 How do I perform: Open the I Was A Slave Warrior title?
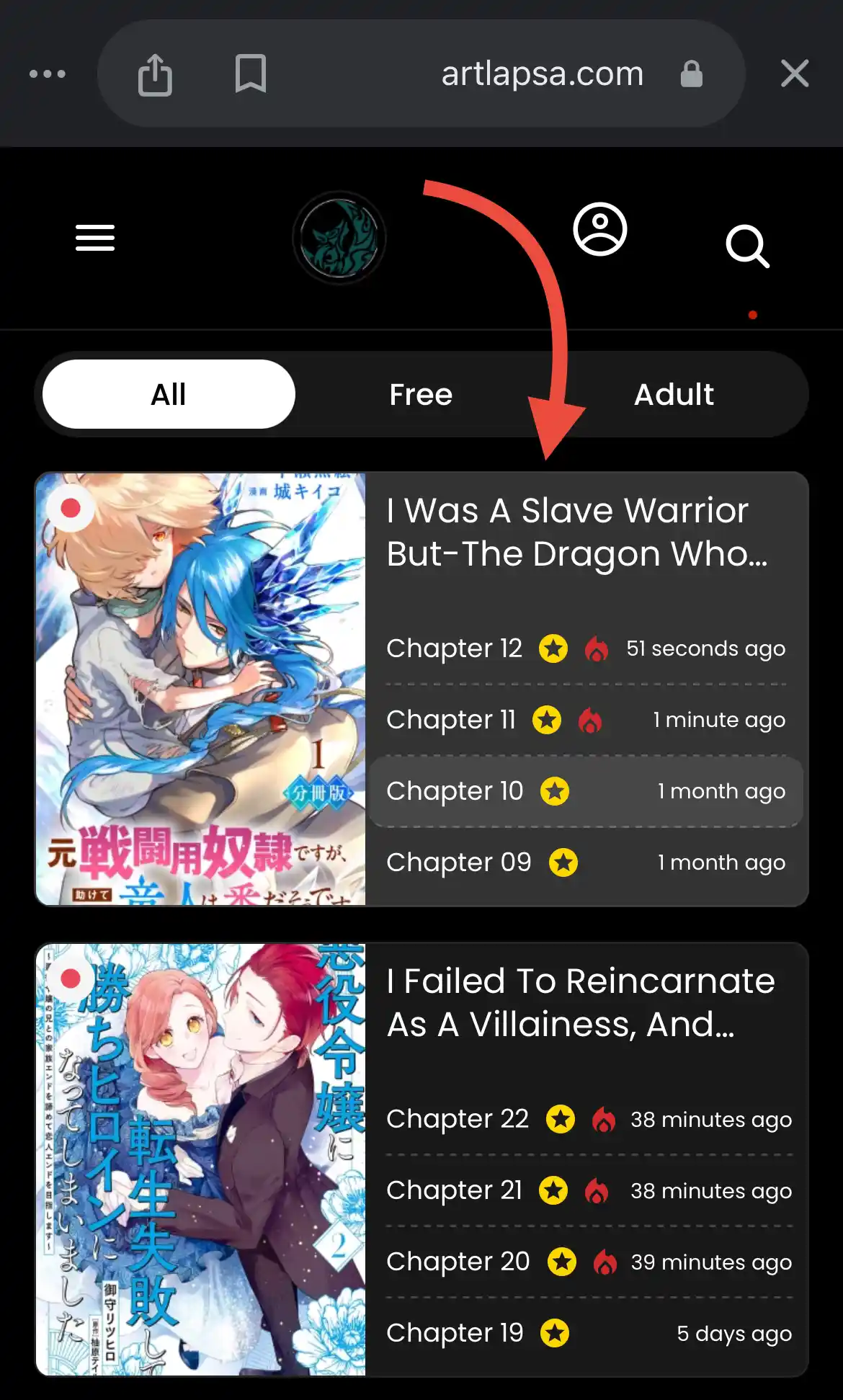pos(577,532)
